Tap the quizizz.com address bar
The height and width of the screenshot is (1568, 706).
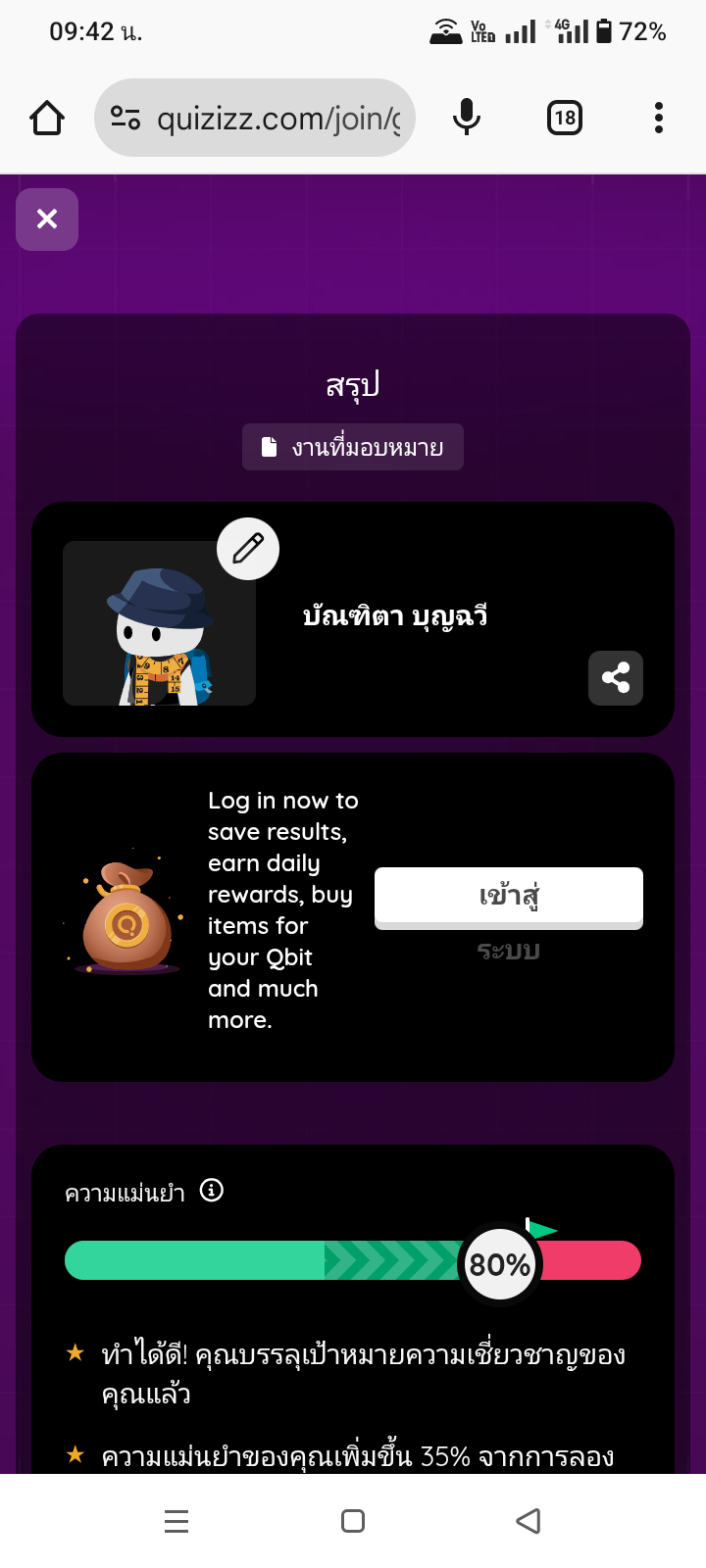(x=278, y=119)
